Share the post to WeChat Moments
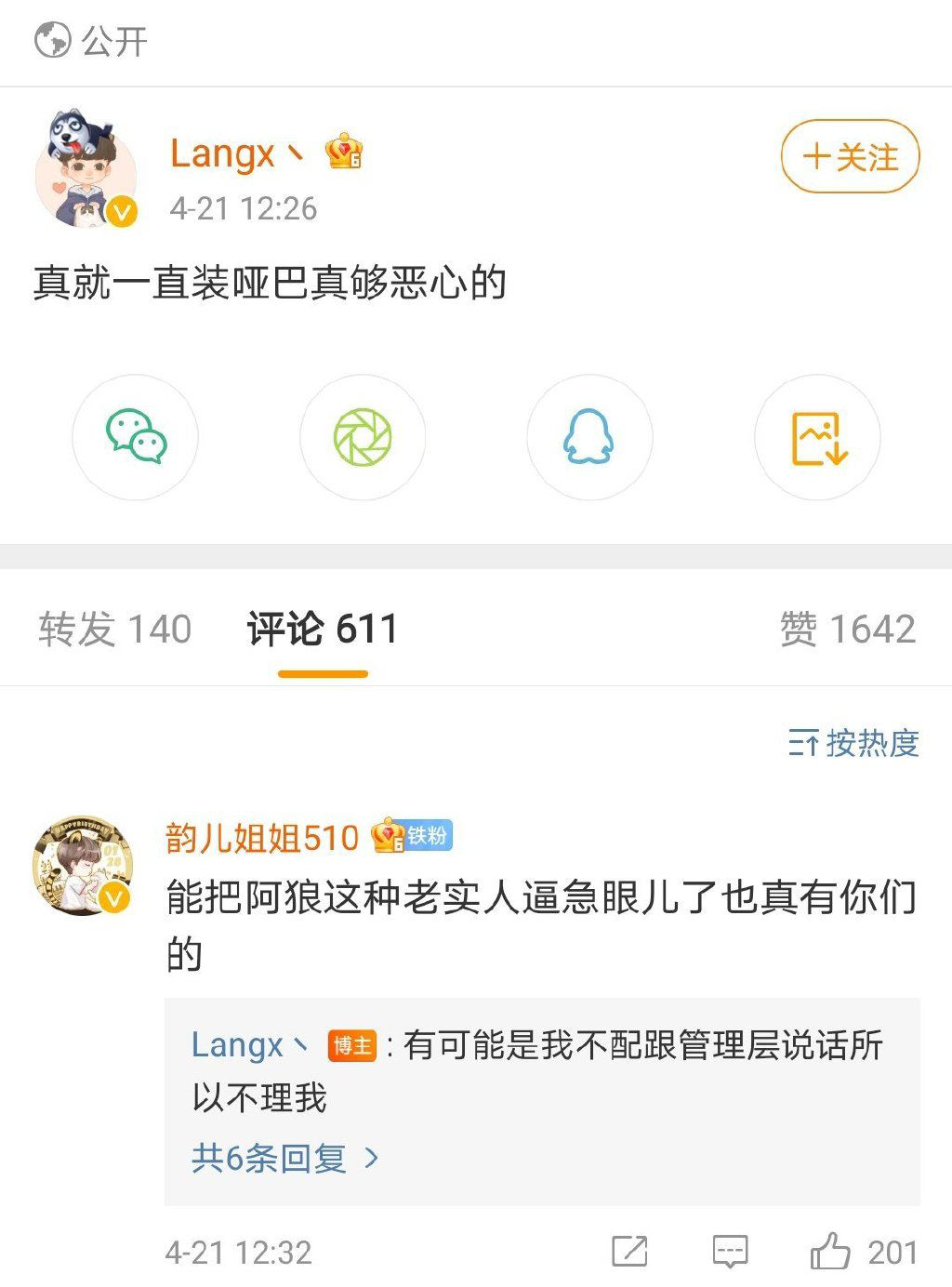 363,436
